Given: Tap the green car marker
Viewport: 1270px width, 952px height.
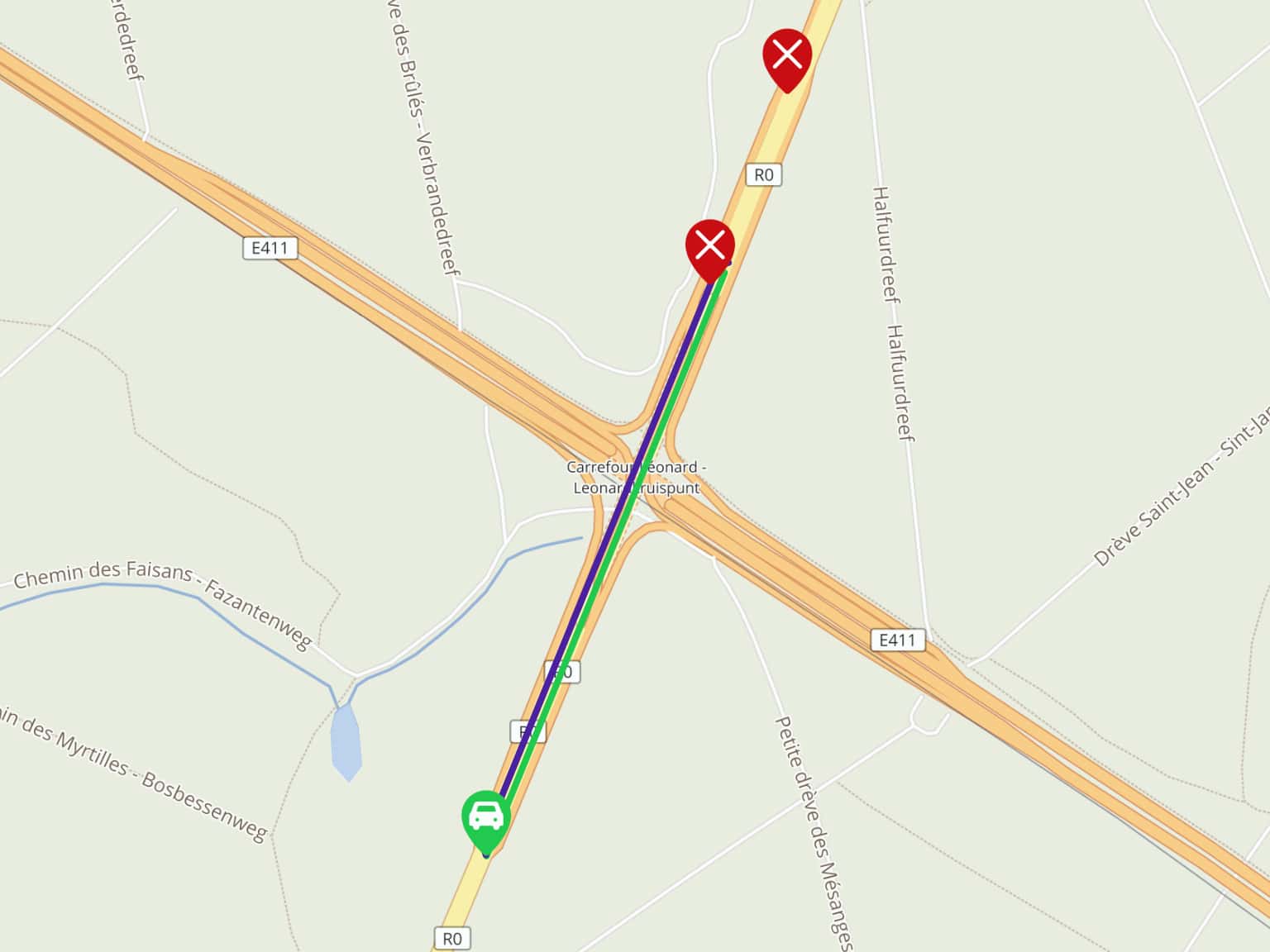Looking at the screenshot, I should [486, 818].
